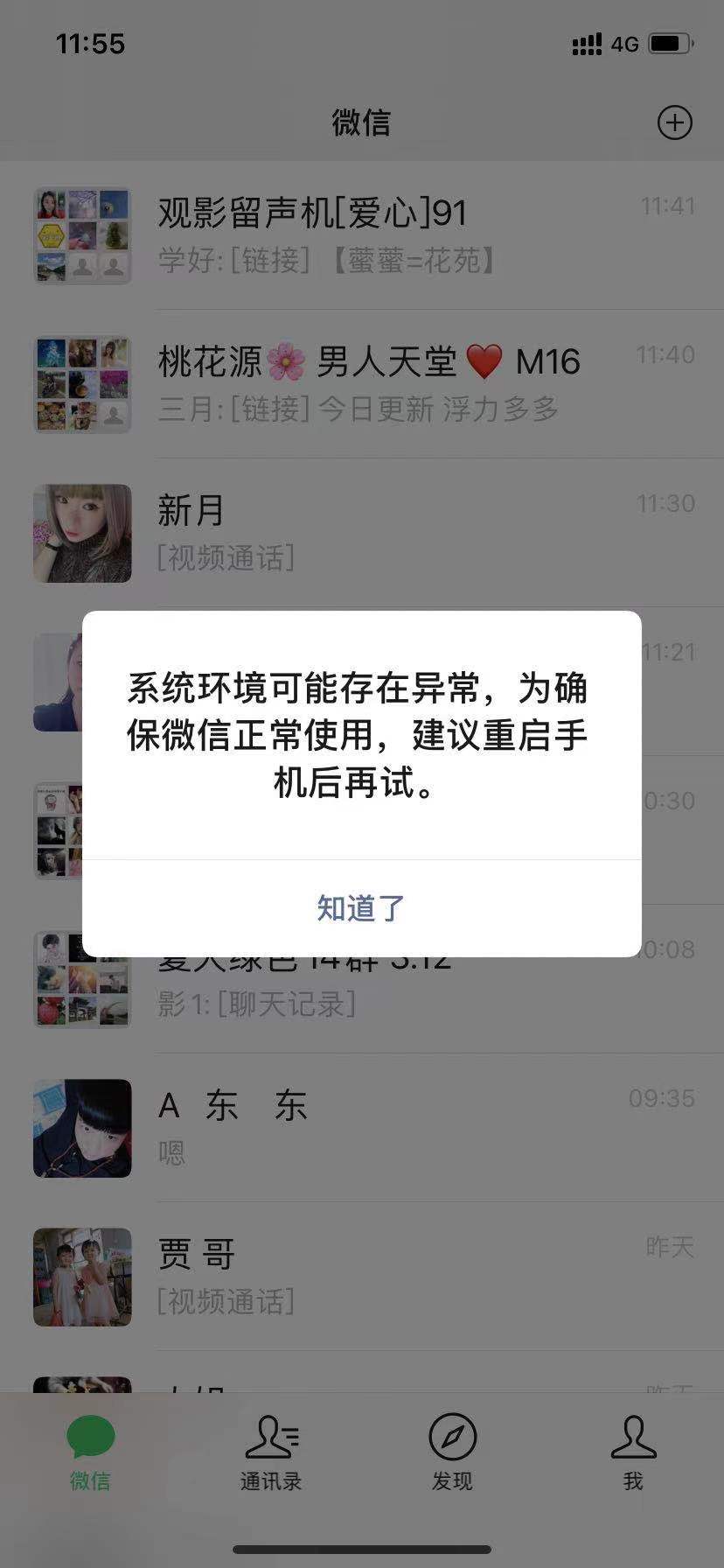This screenshot has width=724, height=1568.
Task: Open the chat with 贾哥
Action: [x=362, y=1276]
